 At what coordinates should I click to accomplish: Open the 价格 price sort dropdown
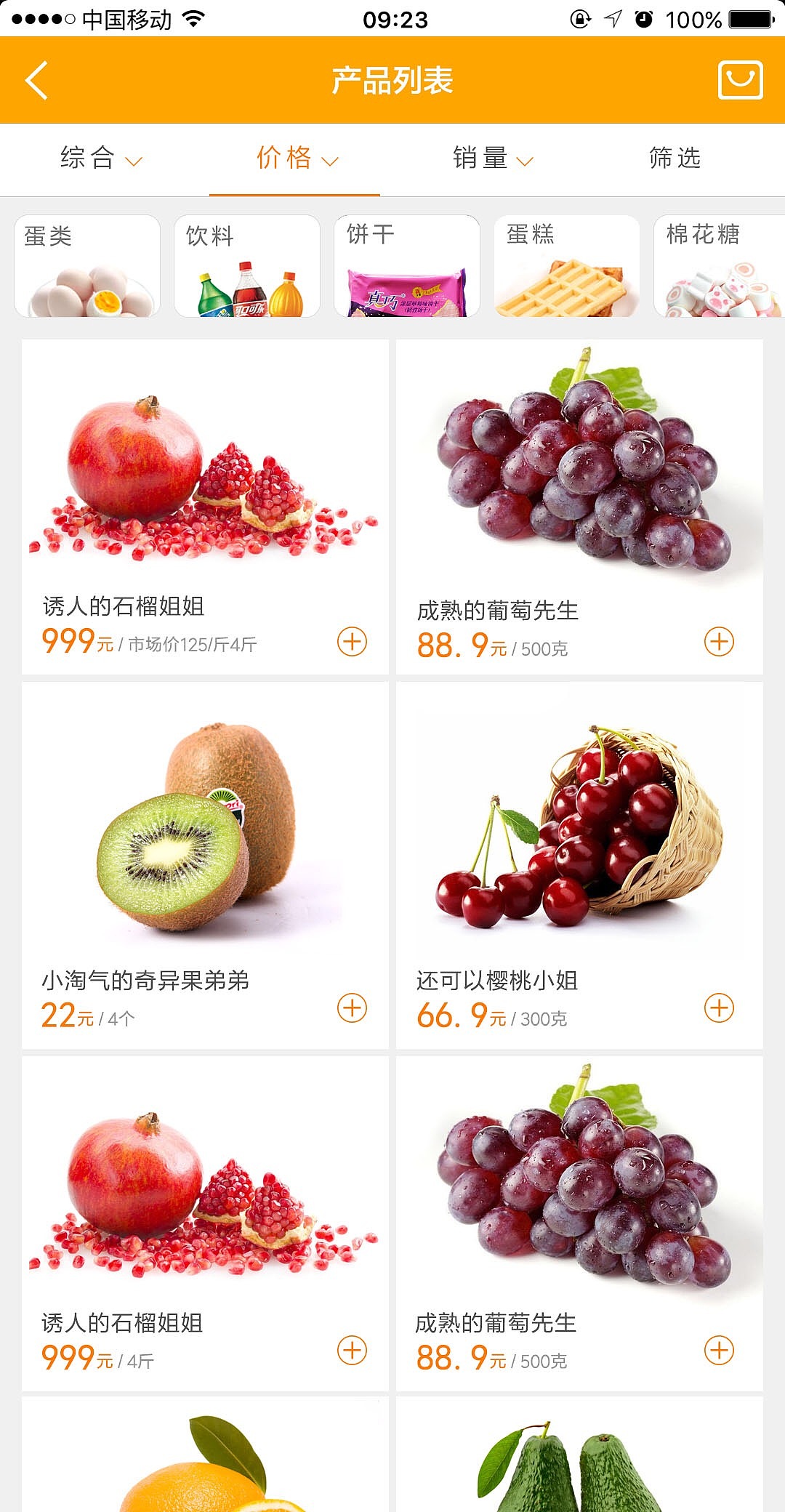(295, 158)
